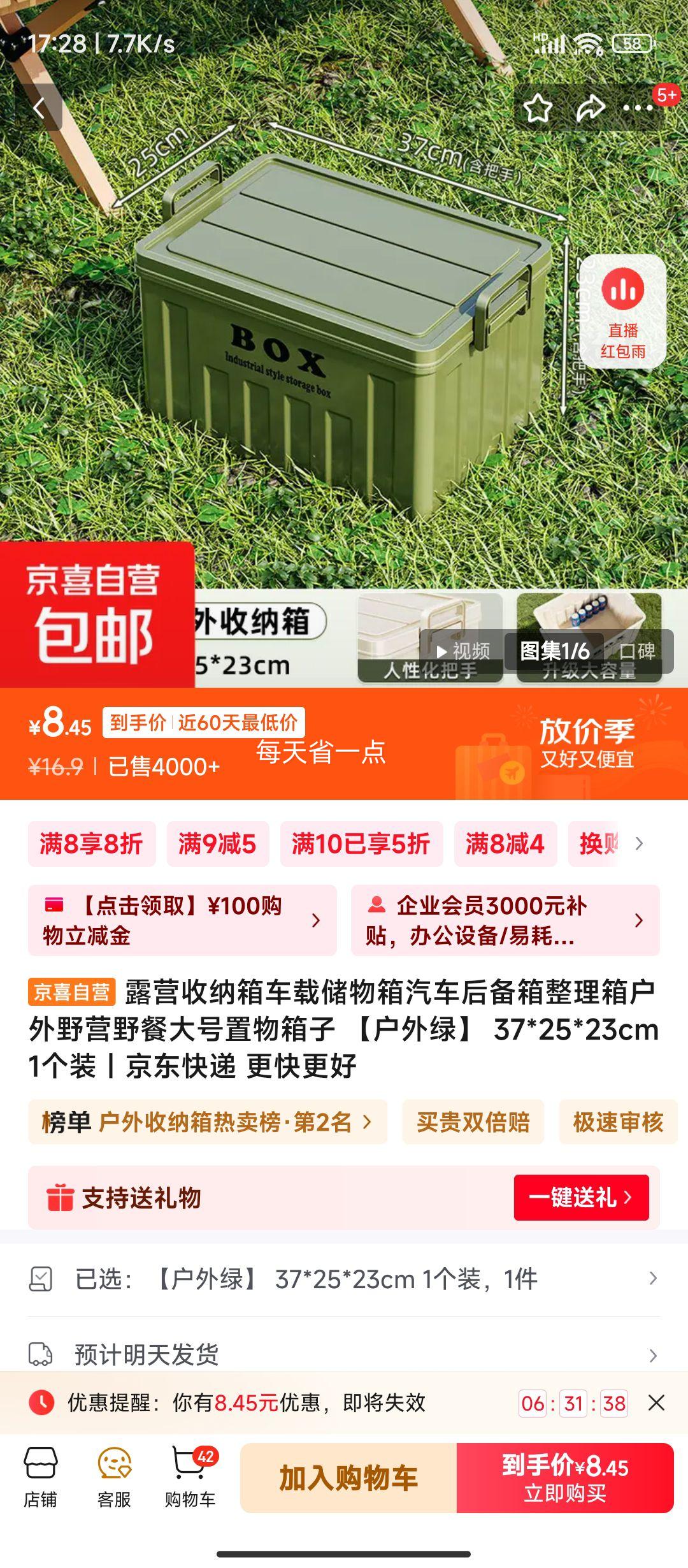
Task: Claim the ¥100购物立减金 offer
Action: 182,920
